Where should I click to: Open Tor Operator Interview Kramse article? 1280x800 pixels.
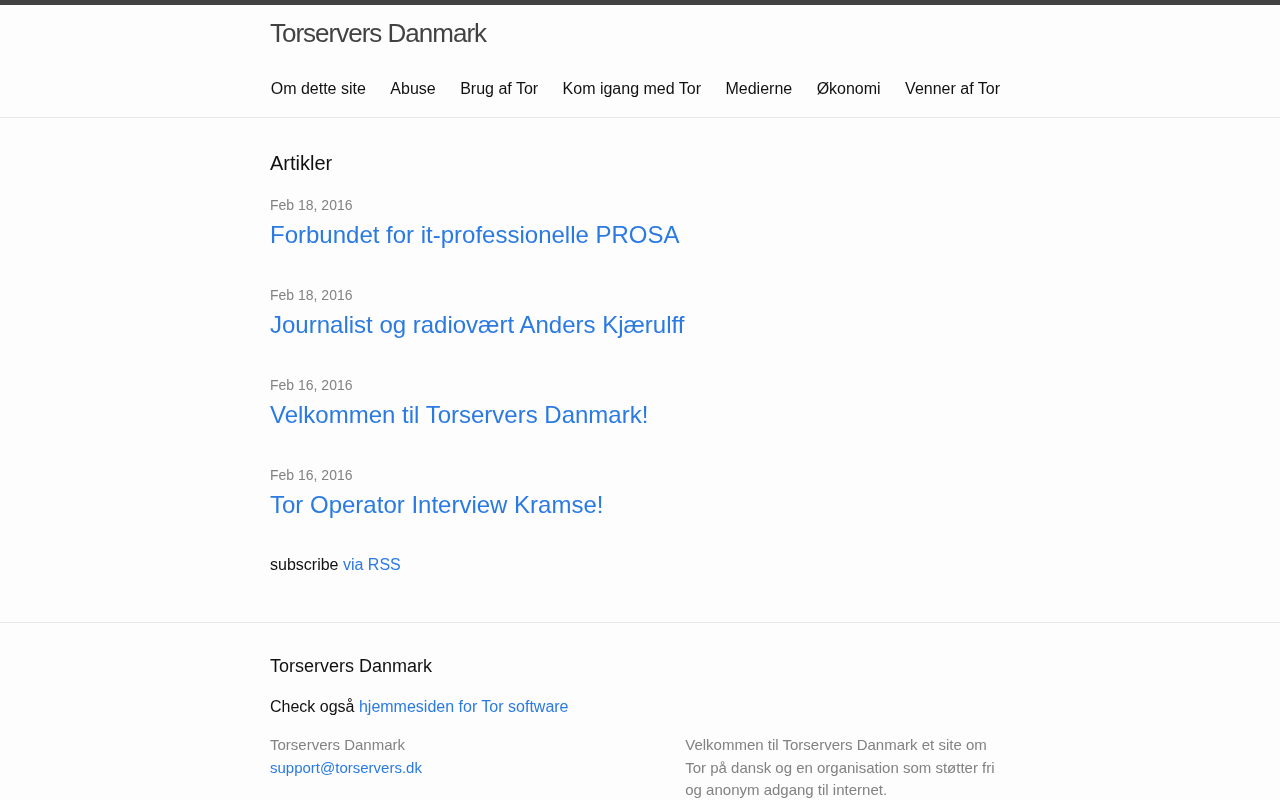[436, 505]
